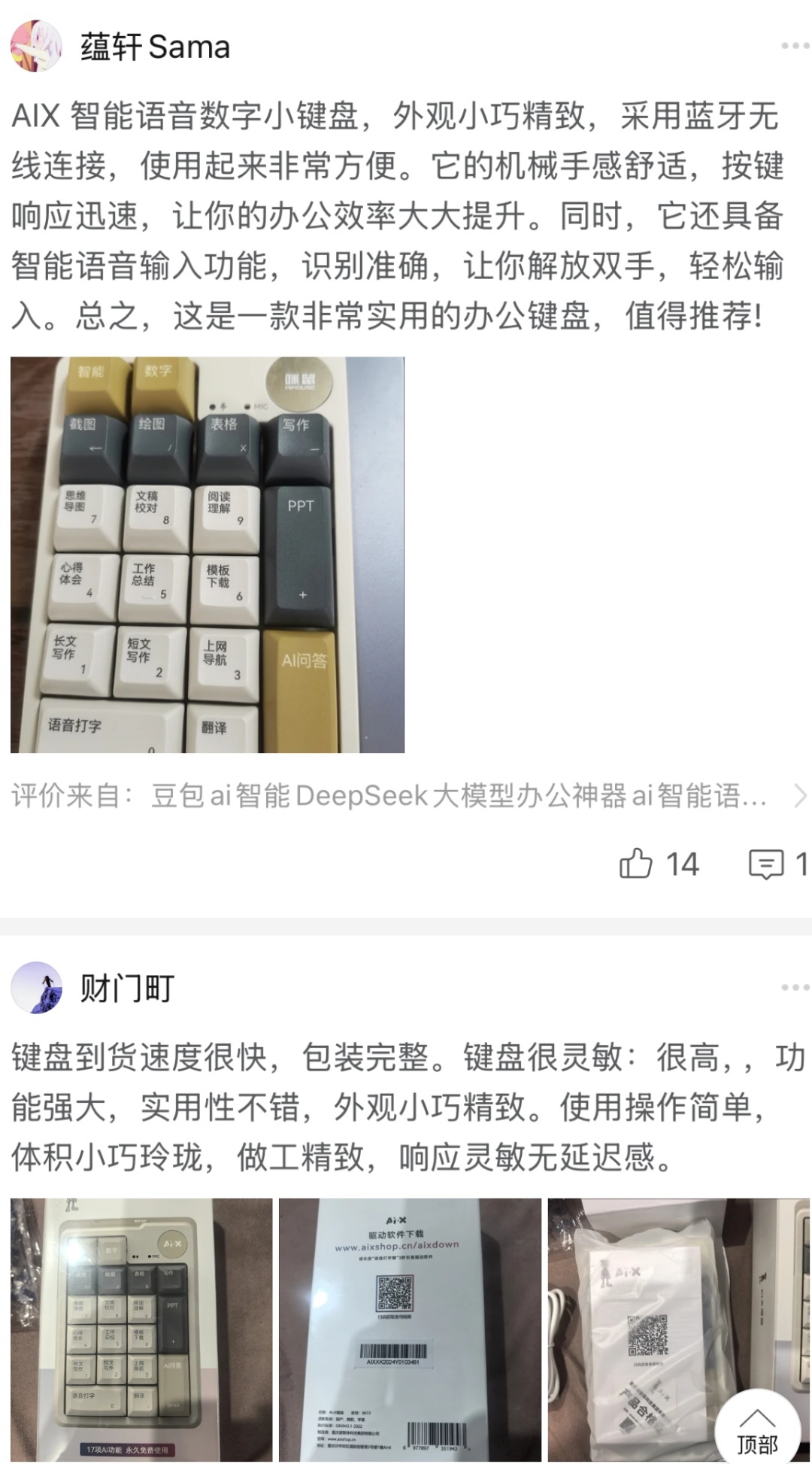This screenshot has height=1464, width=812.
Task: View 蕴轩Sama's keyboard review photo
Action: [208, 554]
